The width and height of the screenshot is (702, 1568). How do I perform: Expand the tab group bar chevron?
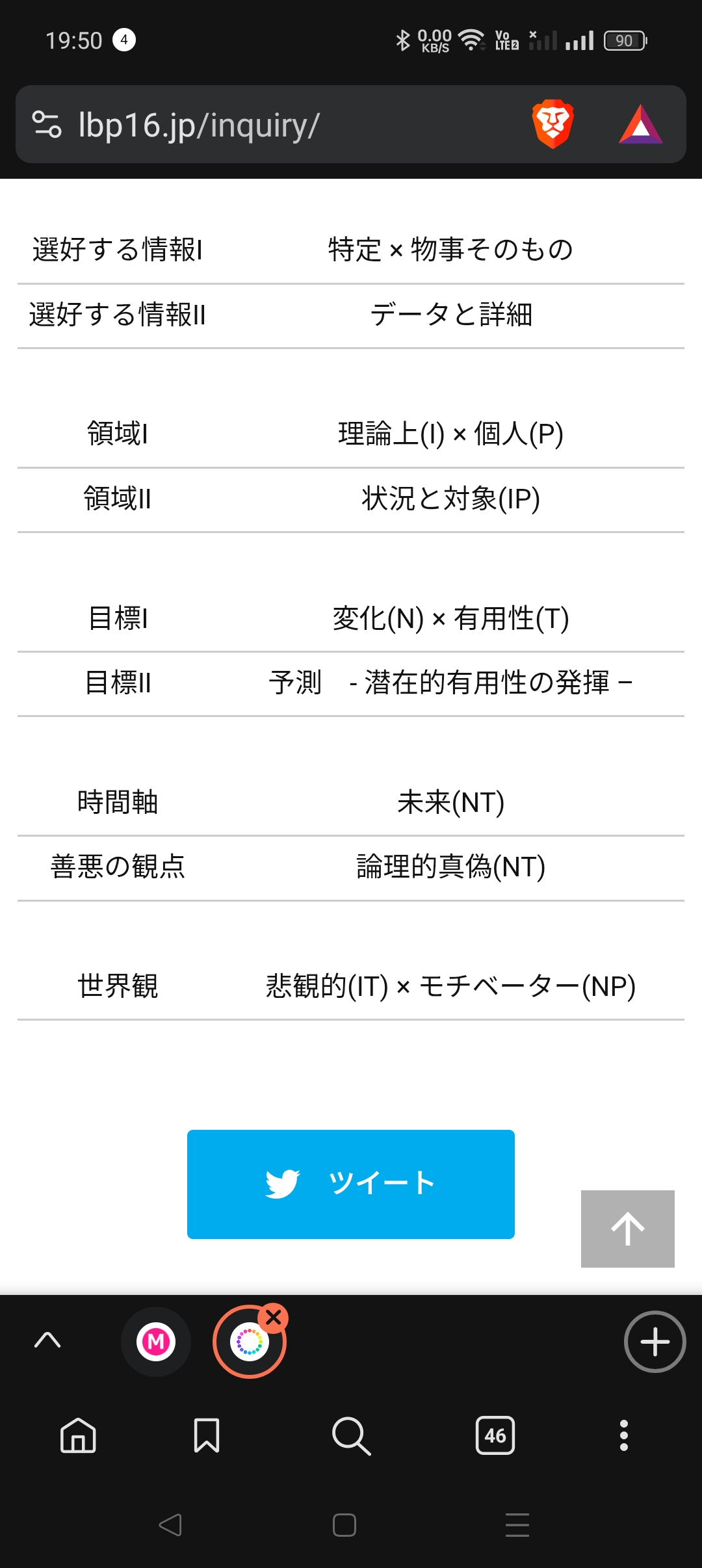47,1340
